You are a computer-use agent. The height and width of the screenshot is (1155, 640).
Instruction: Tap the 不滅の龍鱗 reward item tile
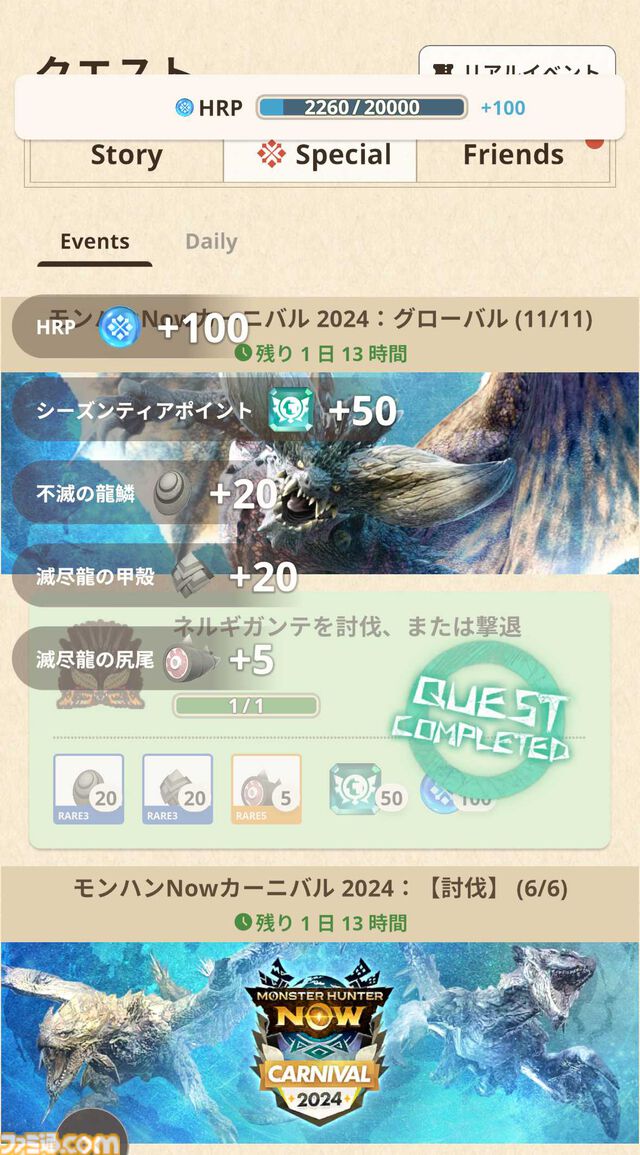[88, 789]
